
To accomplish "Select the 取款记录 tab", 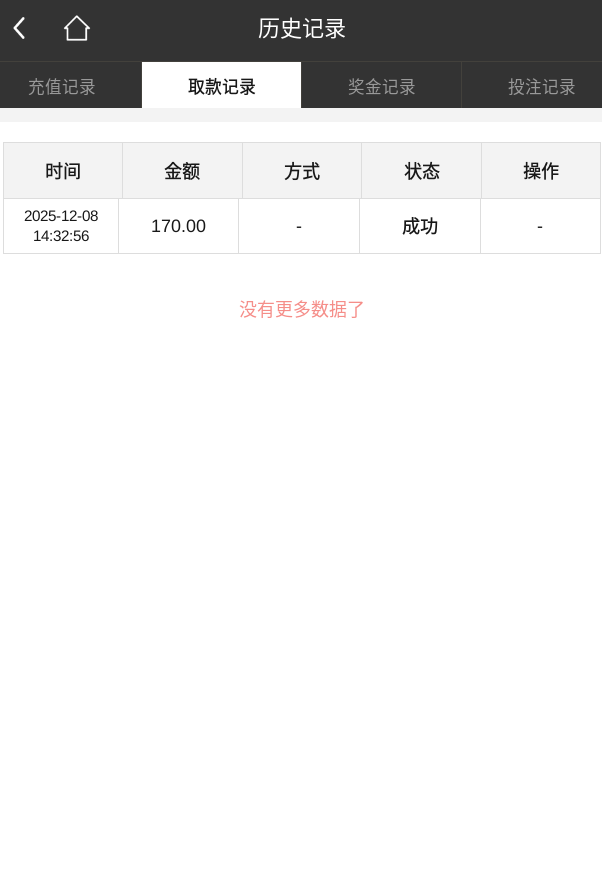I will 222,87.
